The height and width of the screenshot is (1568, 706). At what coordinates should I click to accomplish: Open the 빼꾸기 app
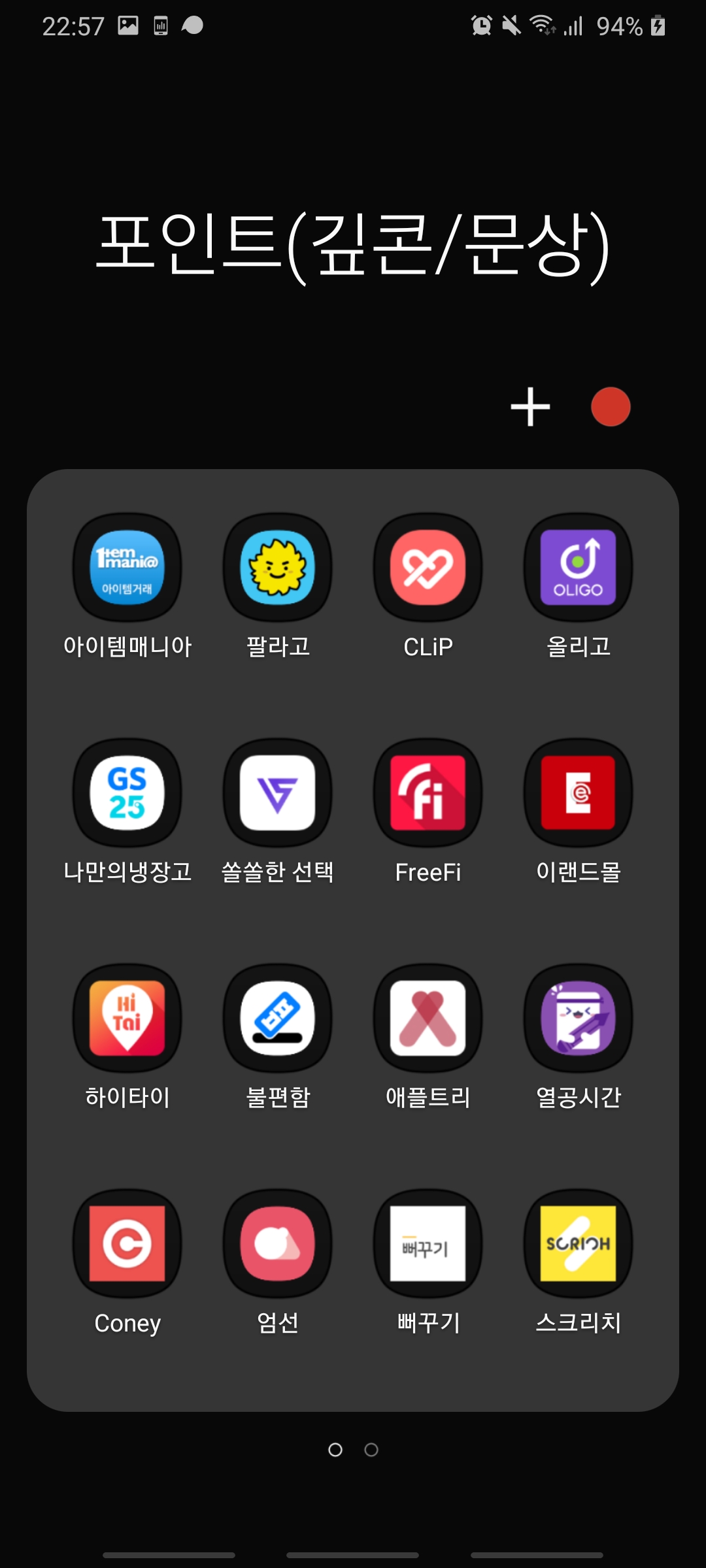tap(428, 1243)
